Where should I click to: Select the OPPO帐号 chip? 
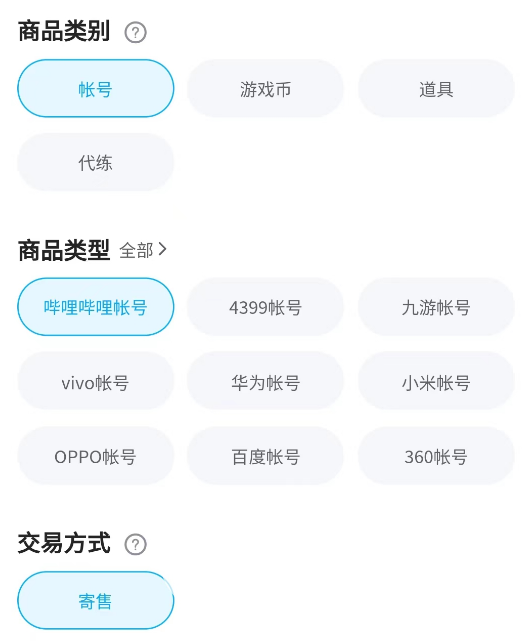96,456
